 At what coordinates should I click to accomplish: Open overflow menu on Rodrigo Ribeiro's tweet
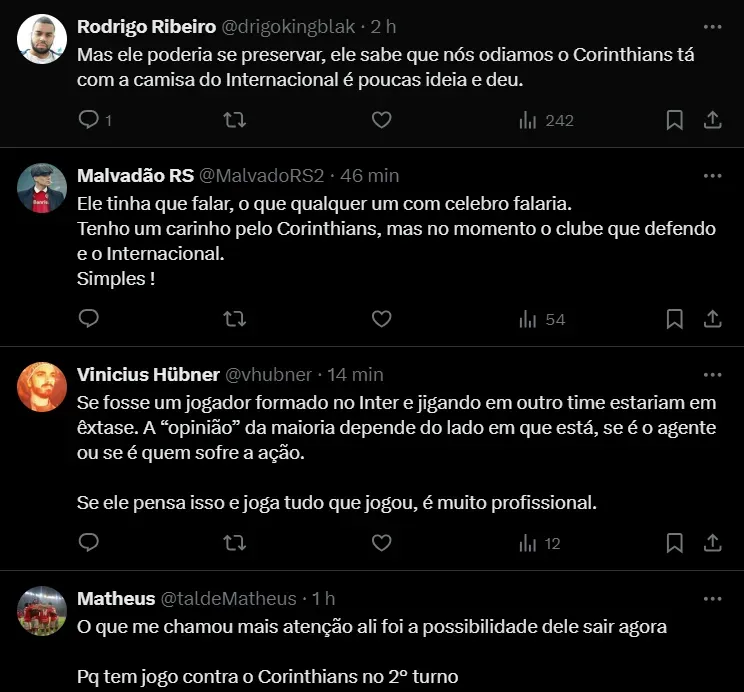coord(712,26)
